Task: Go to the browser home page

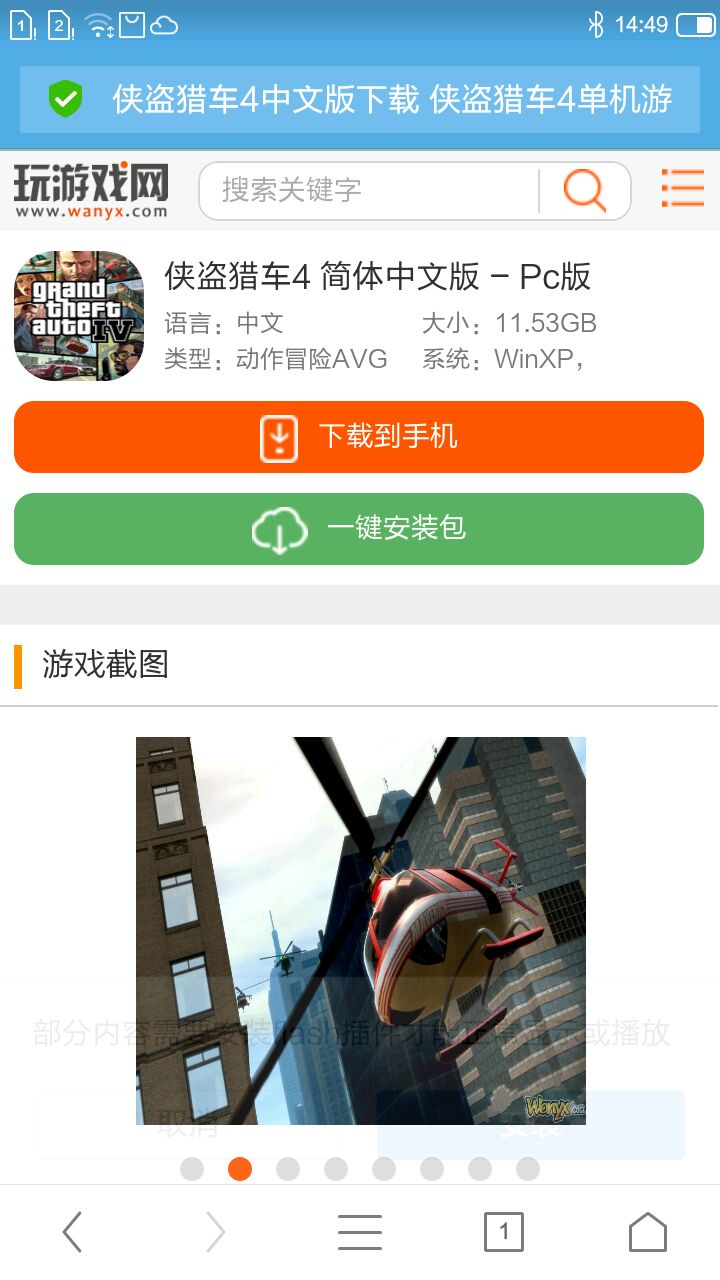Action: [648, 1232]
